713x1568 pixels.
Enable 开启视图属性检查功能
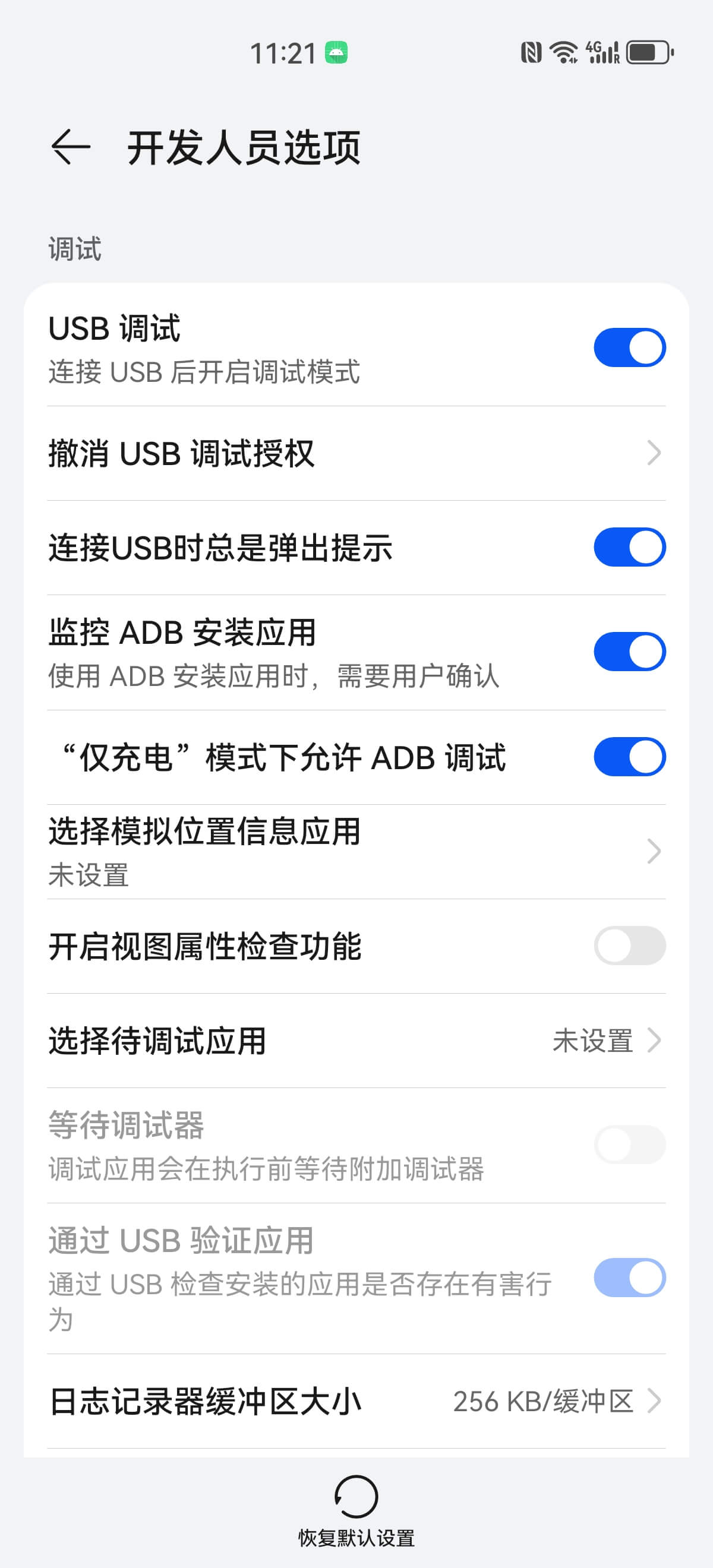pyautogui.click(x=629, y=946)
